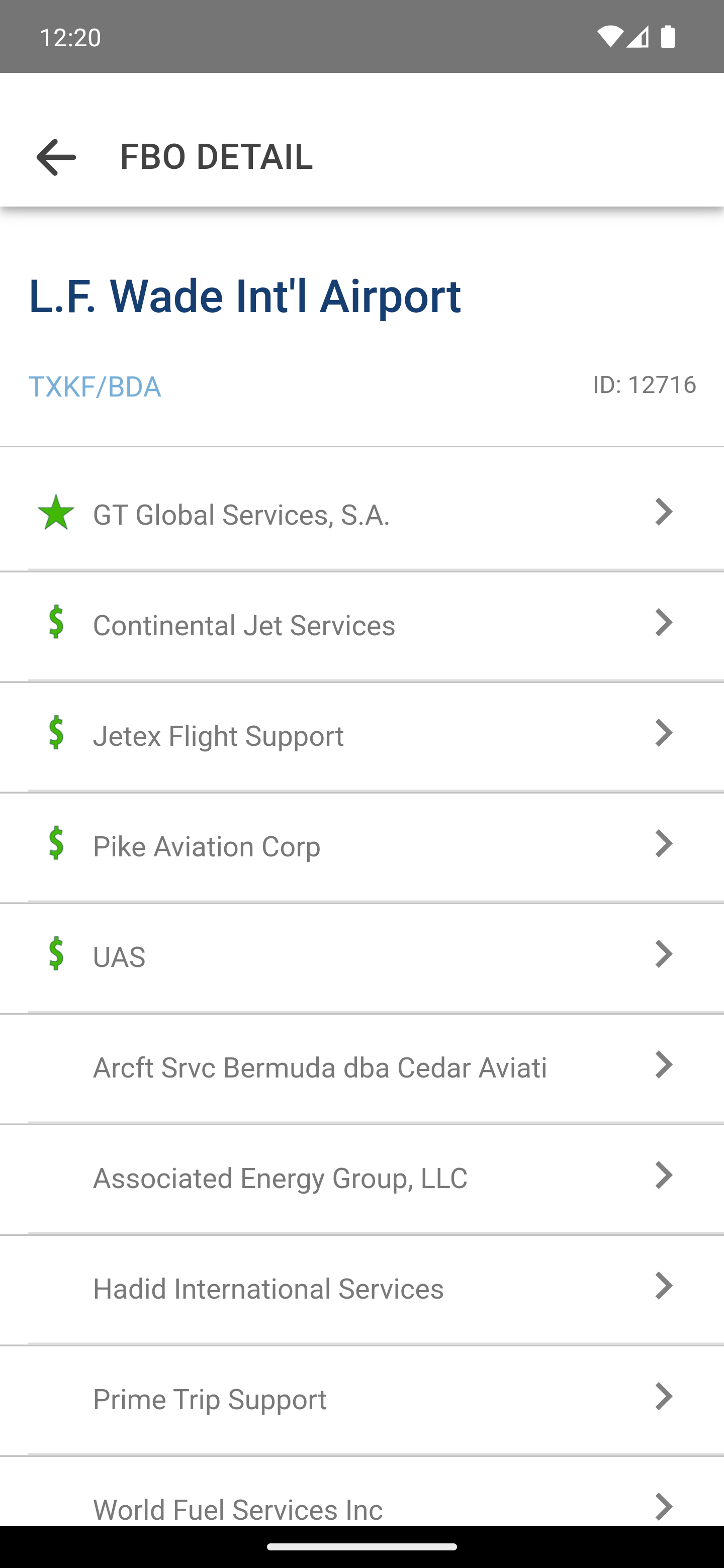Open Arcft Srvc Bermuda dba Cedar Aviati
The width and height of the screenshot is (724, 1568).
361,1067
